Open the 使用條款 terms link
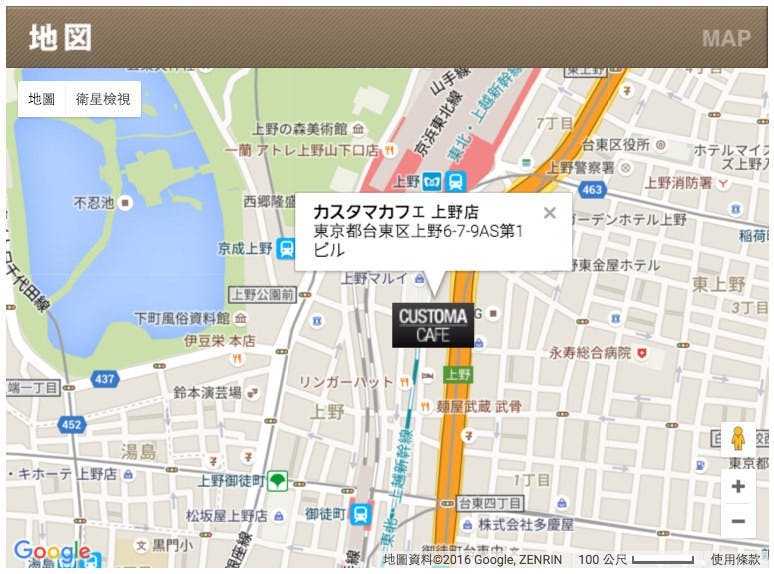This screenshot has height=574, width=774. coord(735,559)
